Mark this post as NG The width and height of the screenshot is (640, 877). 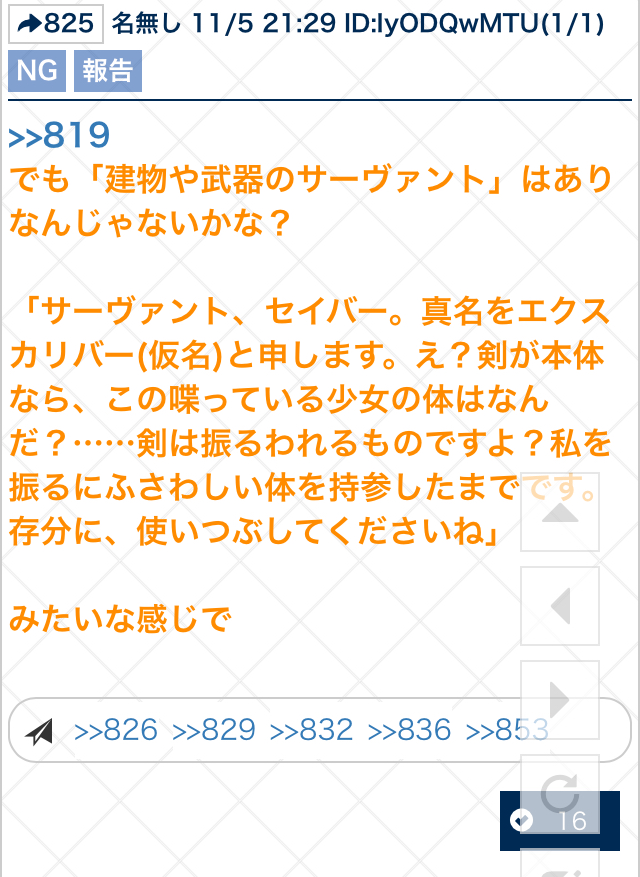(x=36, y=72)
